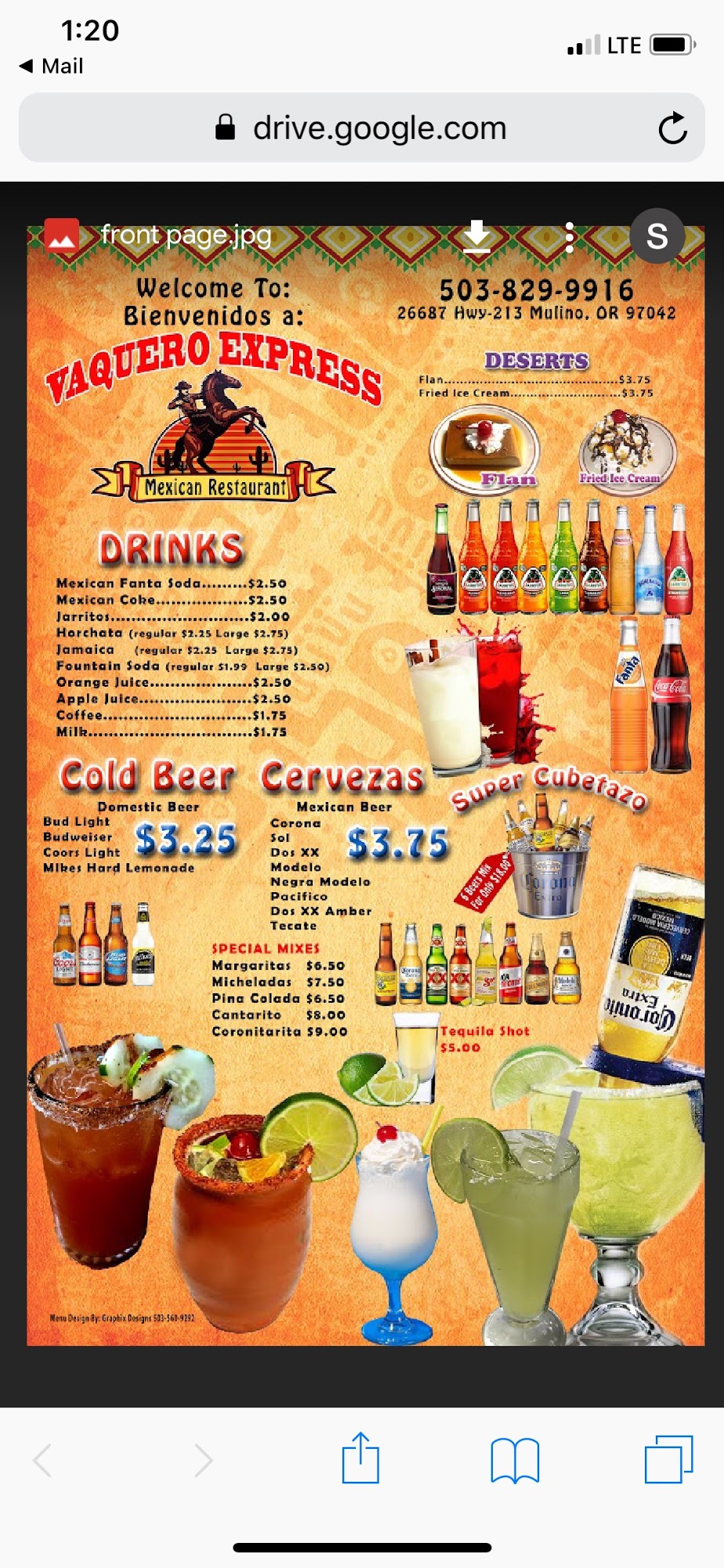Reload the drive.google.com page
The width and height of the screenshot is (724, 1568).
[672, 129]
